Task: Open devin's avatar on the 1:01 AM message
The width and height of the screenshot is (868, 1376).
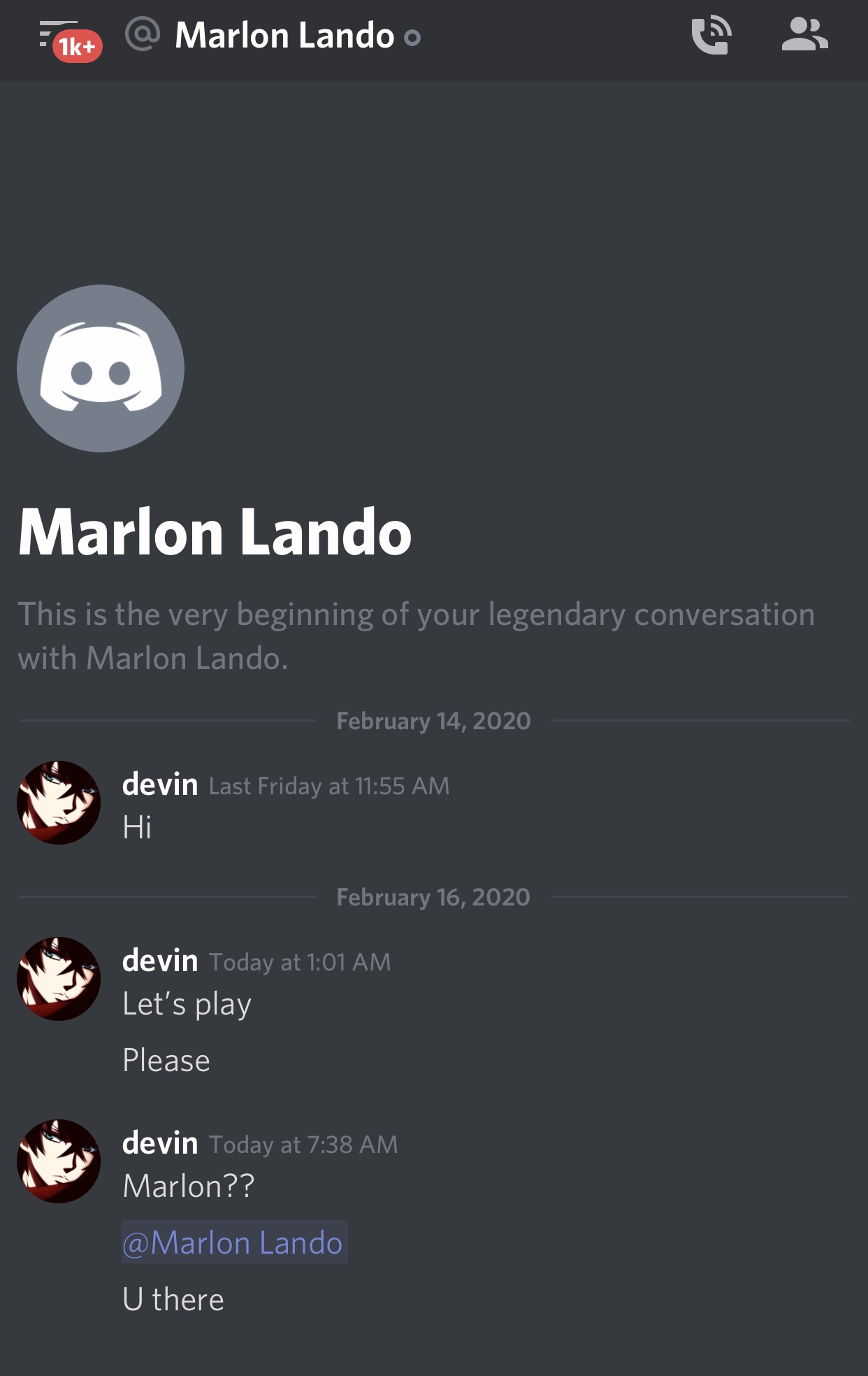Action: click(x=59, y=979)
